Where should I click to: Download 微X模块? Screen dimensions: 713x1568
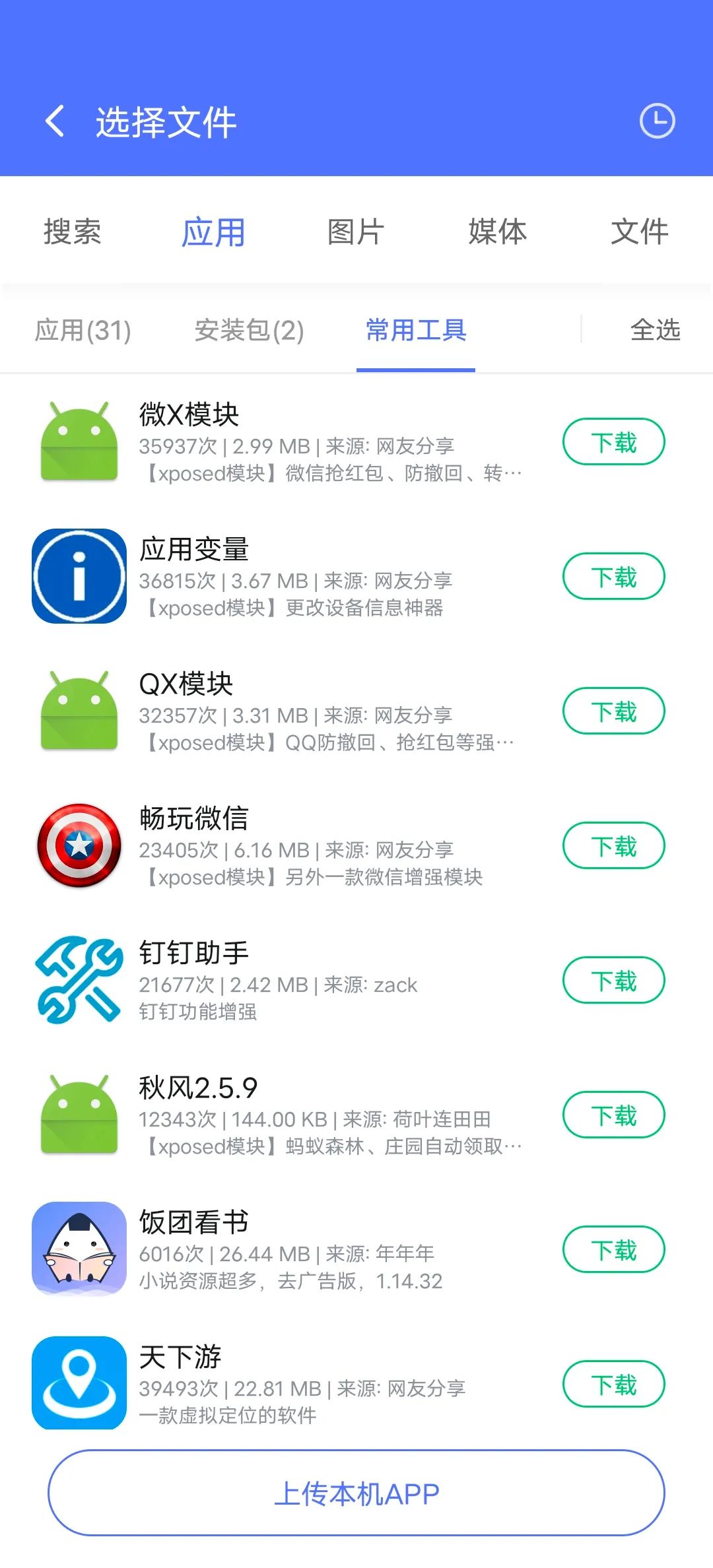614,442
